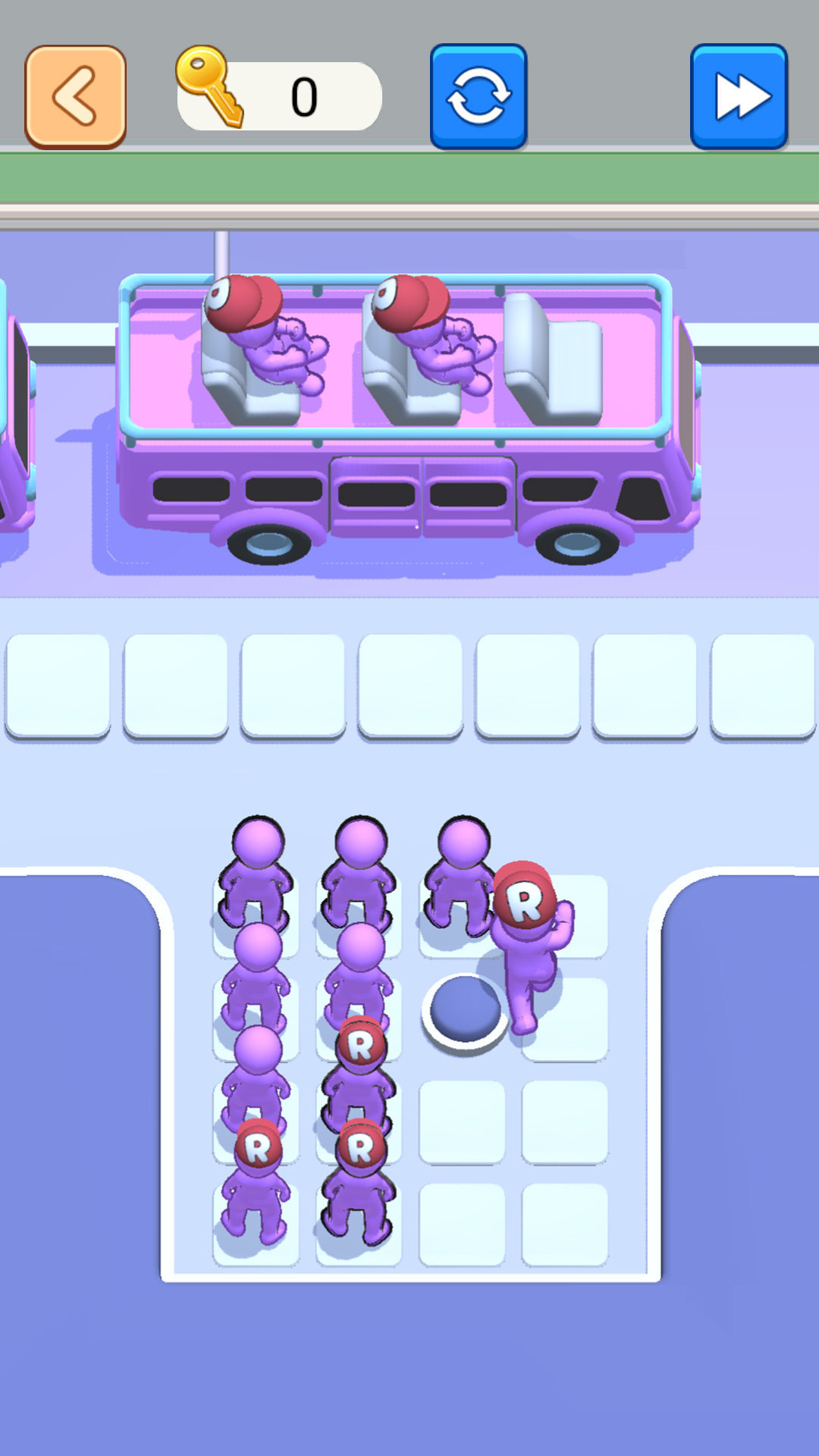Tap the first passenger in the front row
Image resolution: width=819 pixels, height=1456 pixels.
click(256, 876)
